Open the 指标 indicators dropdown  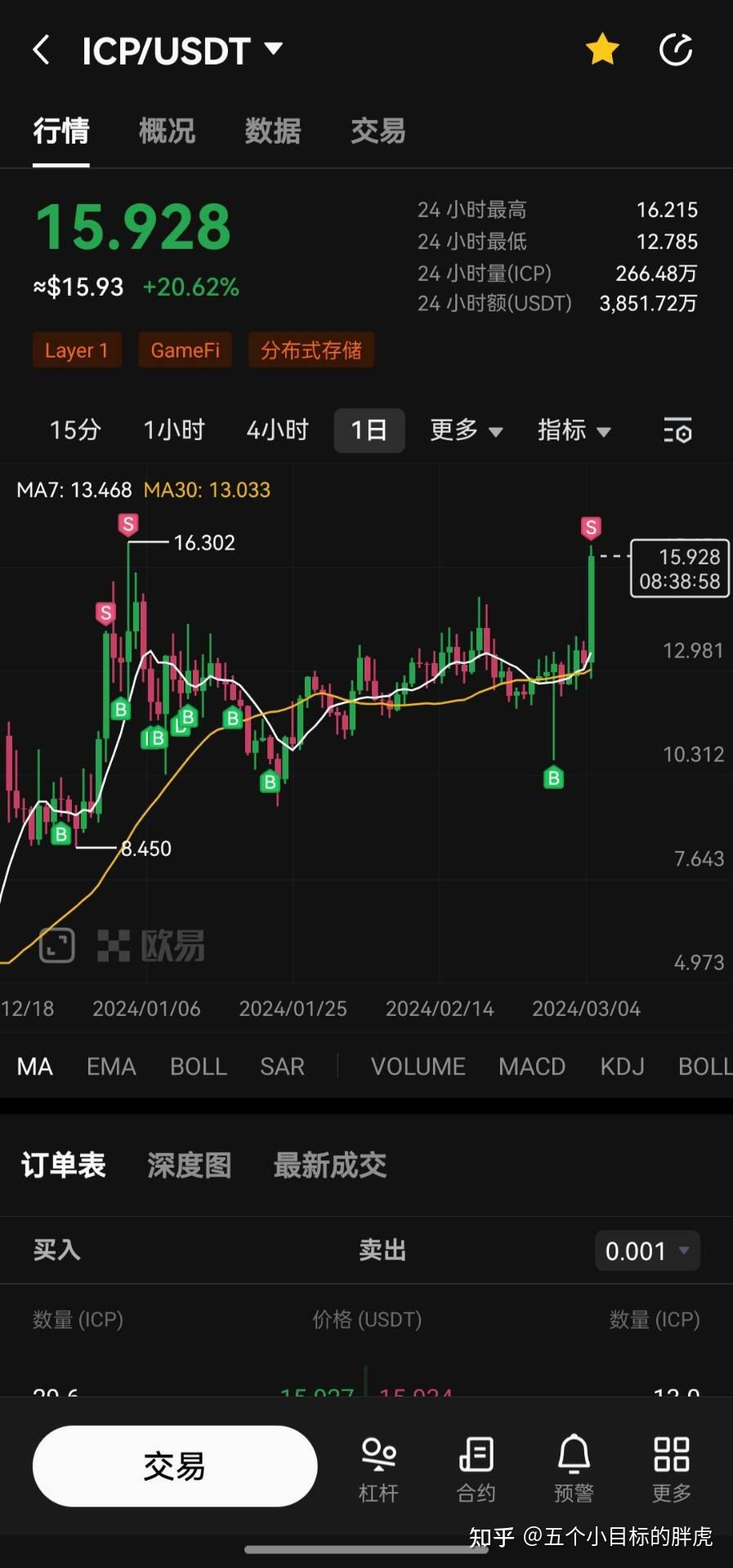[574, 430]
